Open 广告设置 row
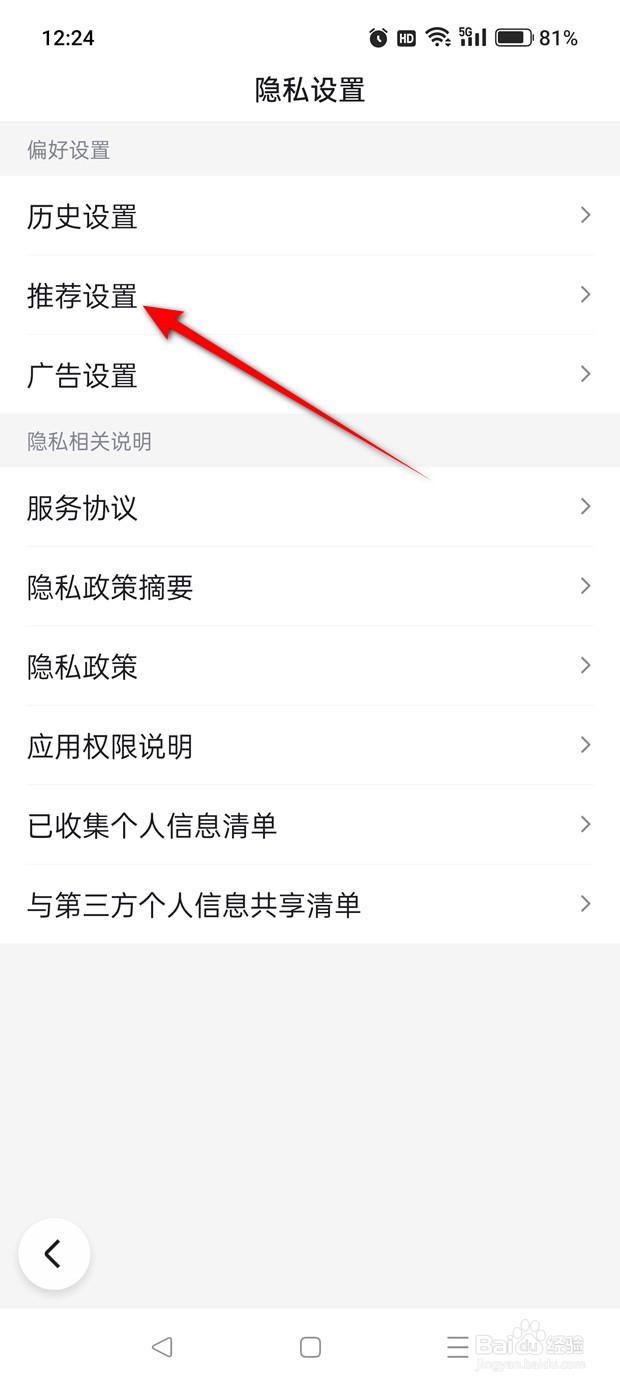The height and width of the screenshot is (1386, 620). click(x=310, y=375)
